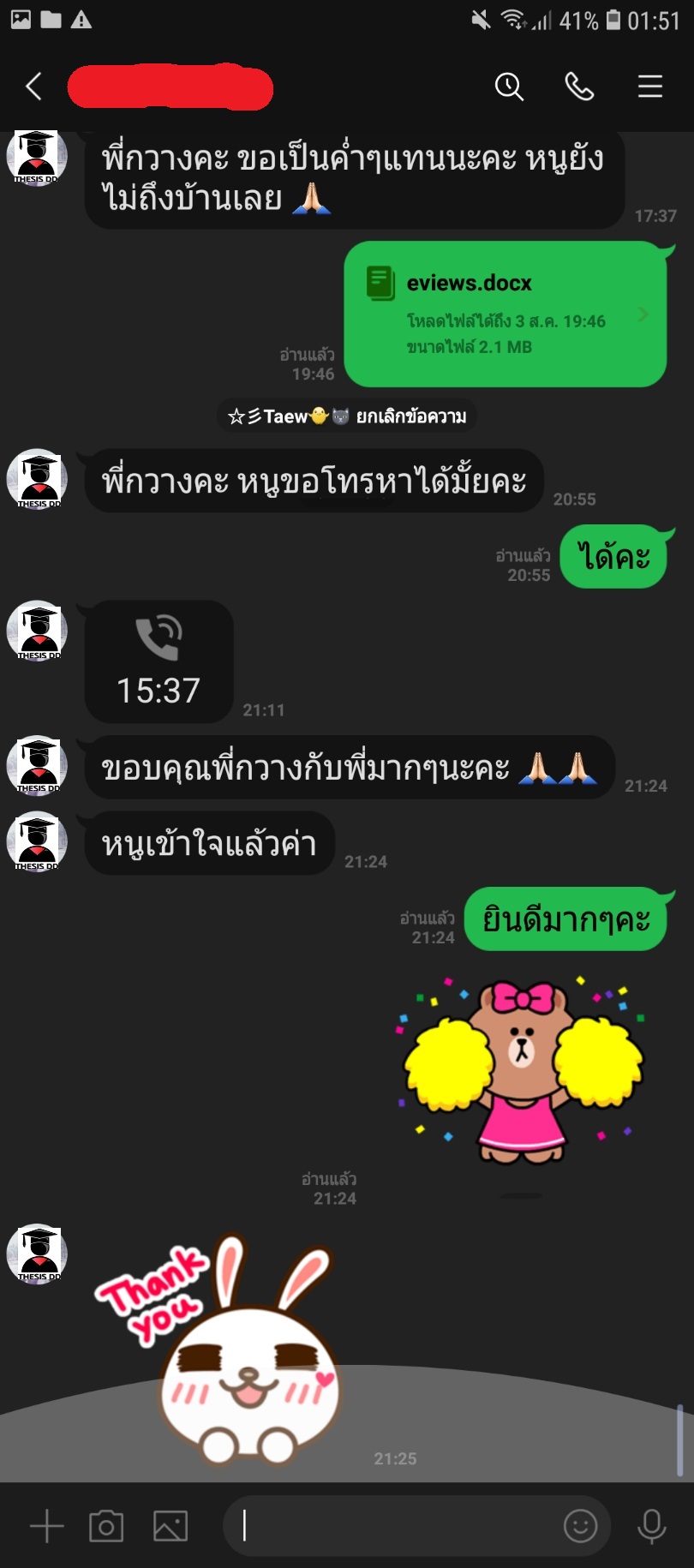Viewport: 694px width, 1568px height.
Task: Go back to the chat list
Action: [x=34, y=87]
